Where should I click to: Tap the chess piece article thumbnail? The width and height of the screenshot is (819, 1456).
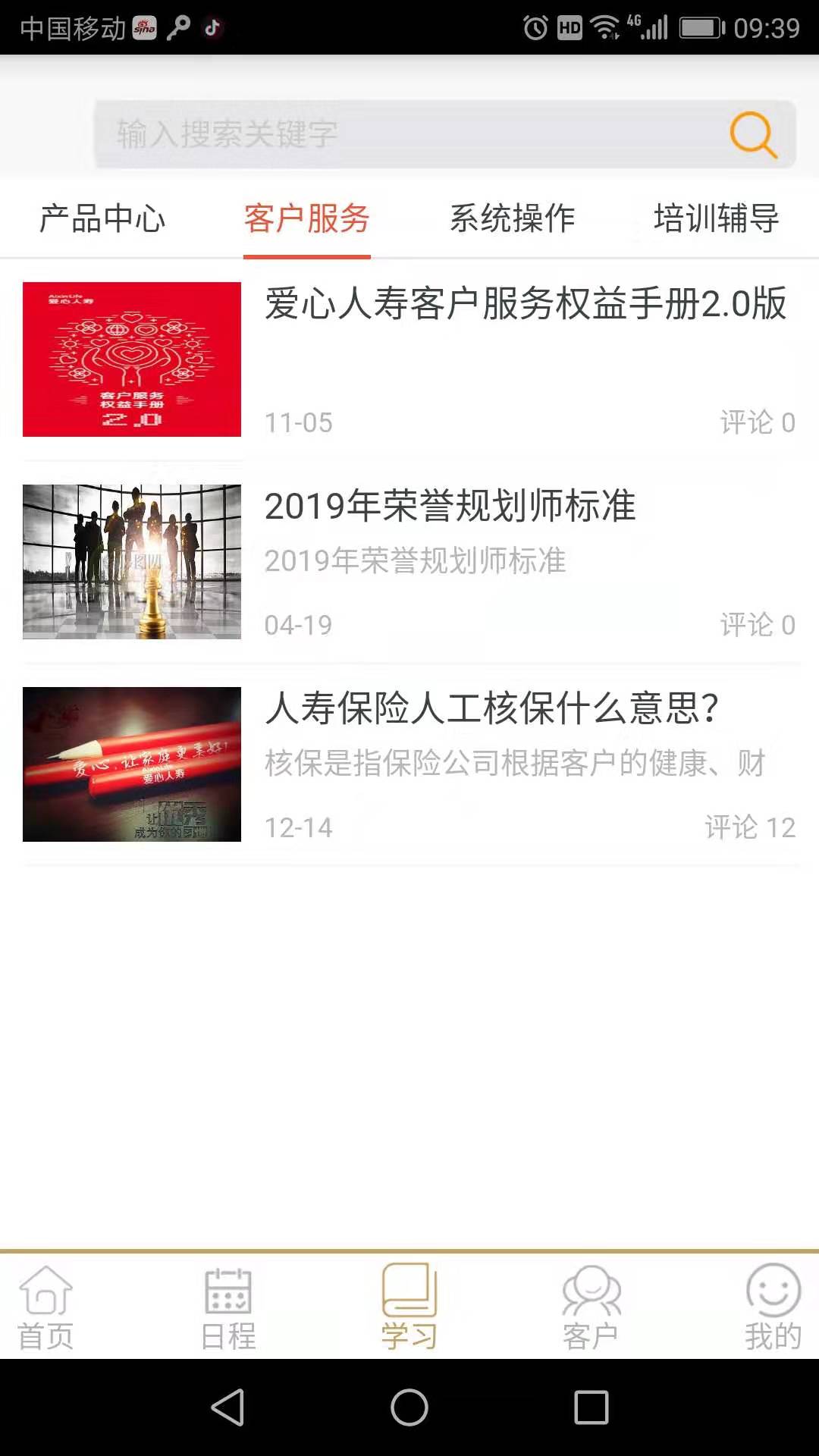point(133,561)
